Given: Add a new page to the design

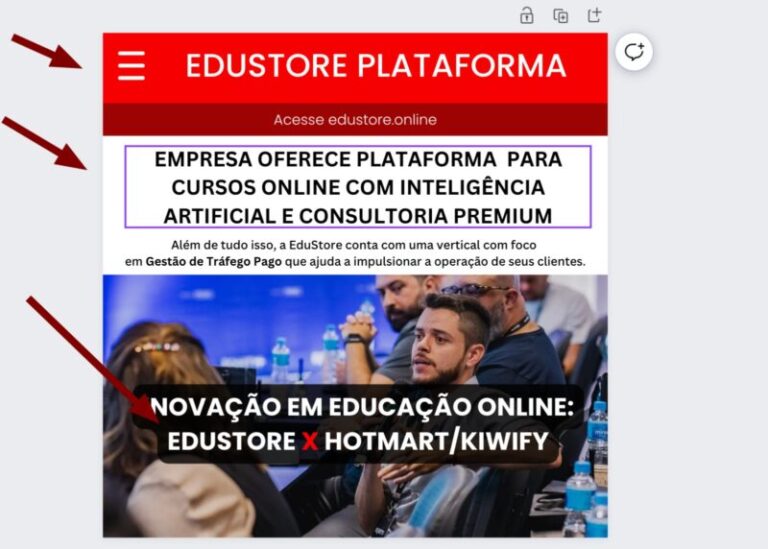Looking at the screenshot, I should coord(595,15).
